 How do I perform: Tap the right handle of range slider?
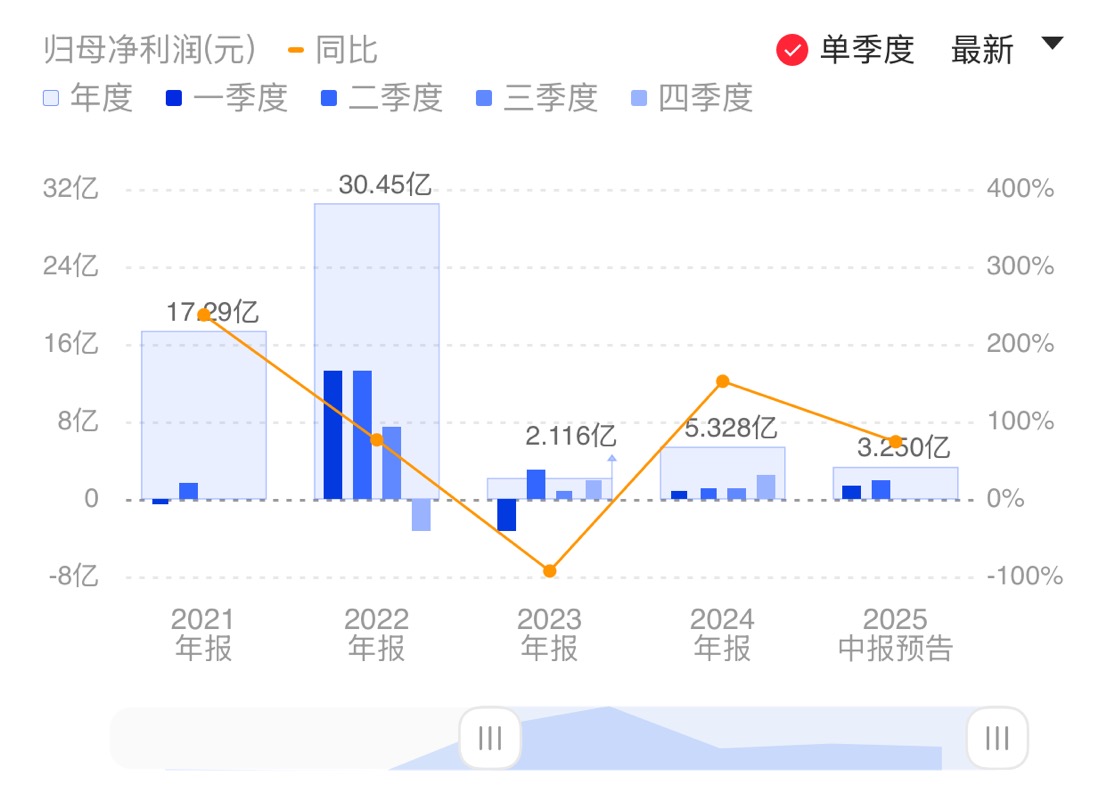pos(997,739)
